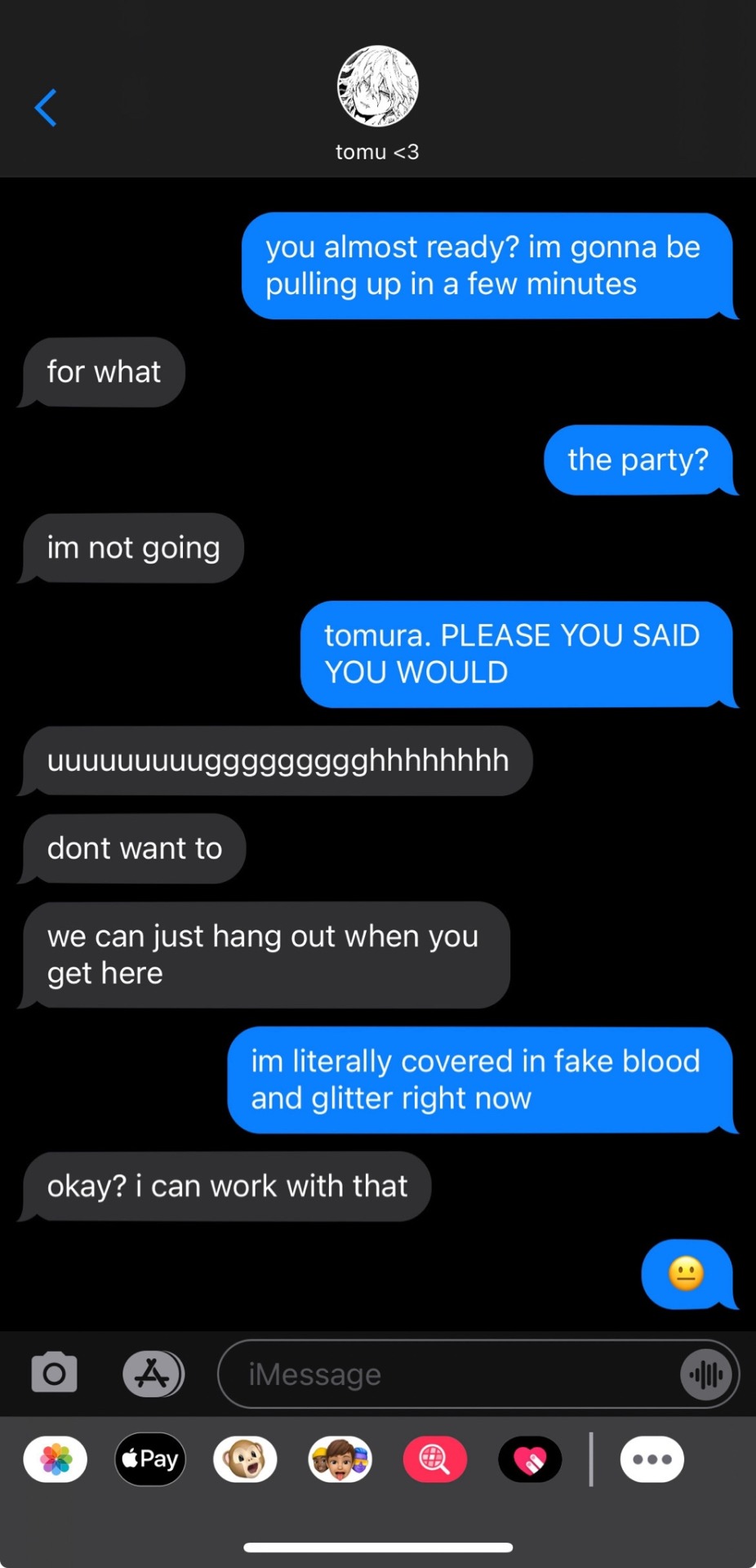Go back to the messages list
Viewport: 756px width, 1568px height.
(x=46, y=108)
